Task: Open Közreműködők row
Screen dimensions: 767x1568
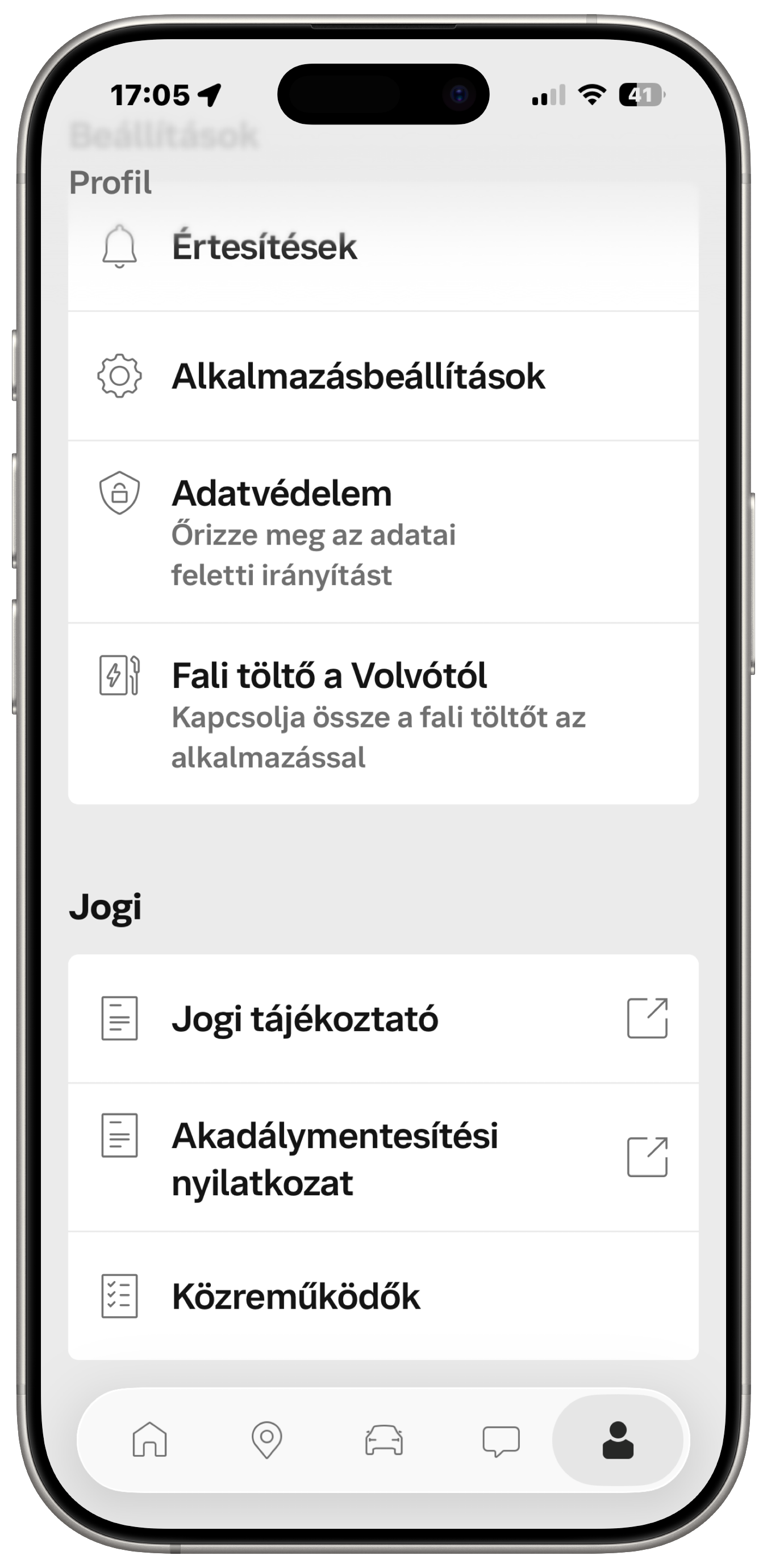Action: pos(383,1296)
